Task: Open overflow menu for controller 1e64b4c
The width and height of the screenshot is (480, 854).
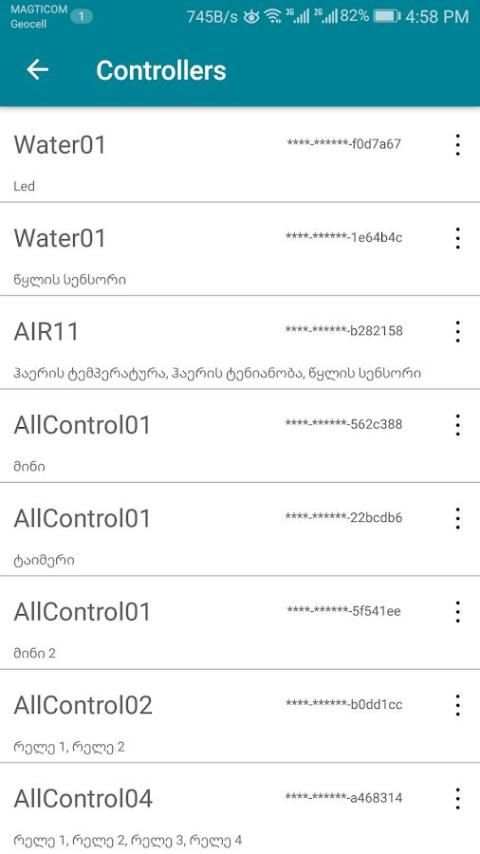Action: [x=458, y=239]
